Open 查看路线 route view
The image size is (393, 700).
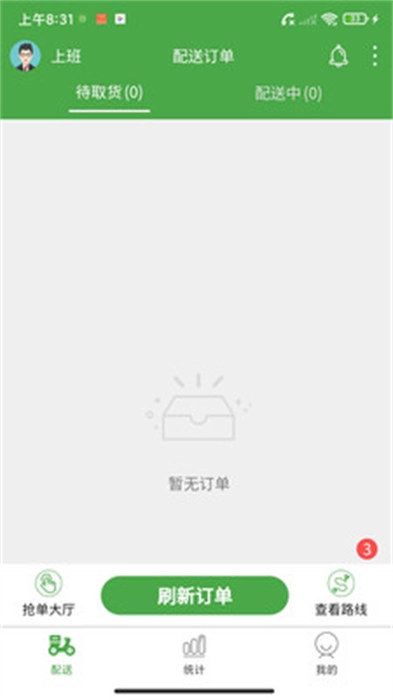pyautogui.click(x=341, y=594)
